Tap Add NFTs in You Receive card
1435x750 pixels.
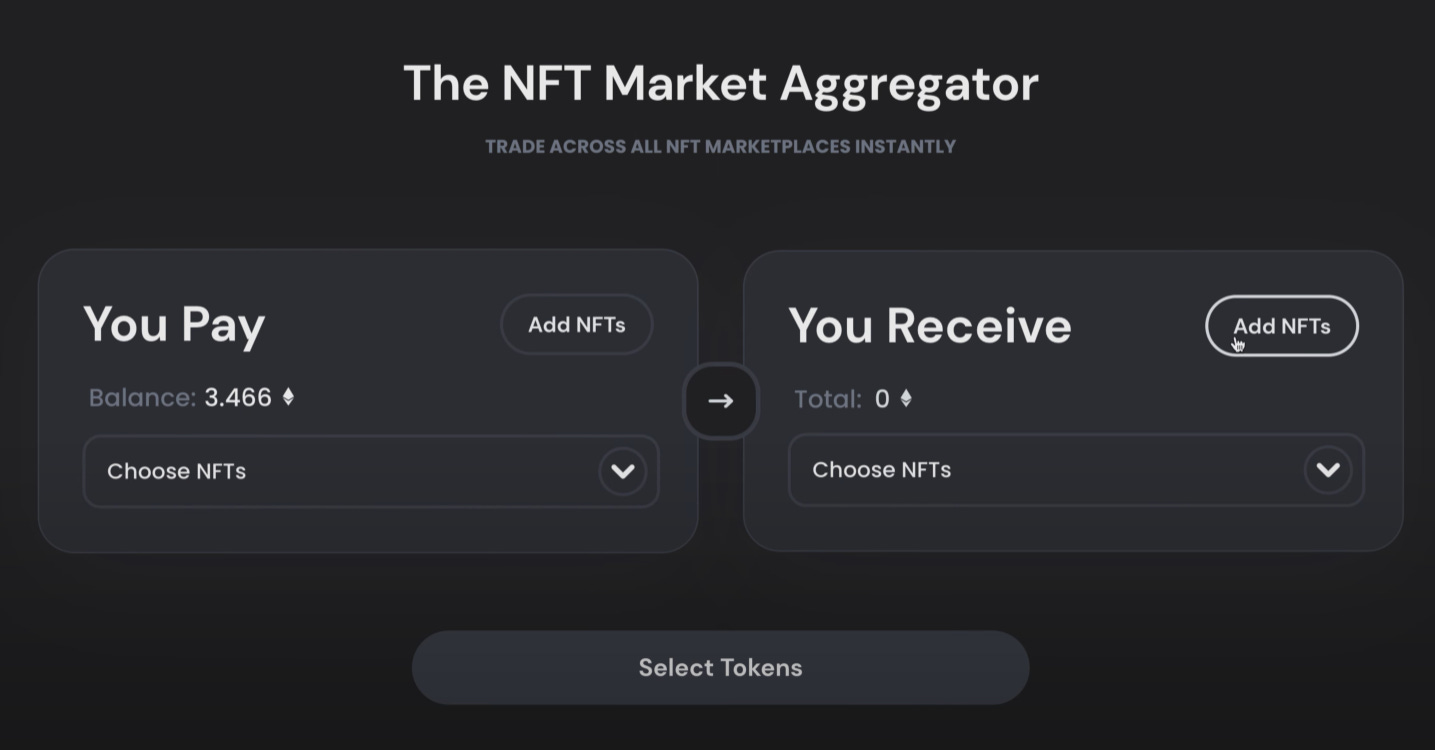point(1281,326)
